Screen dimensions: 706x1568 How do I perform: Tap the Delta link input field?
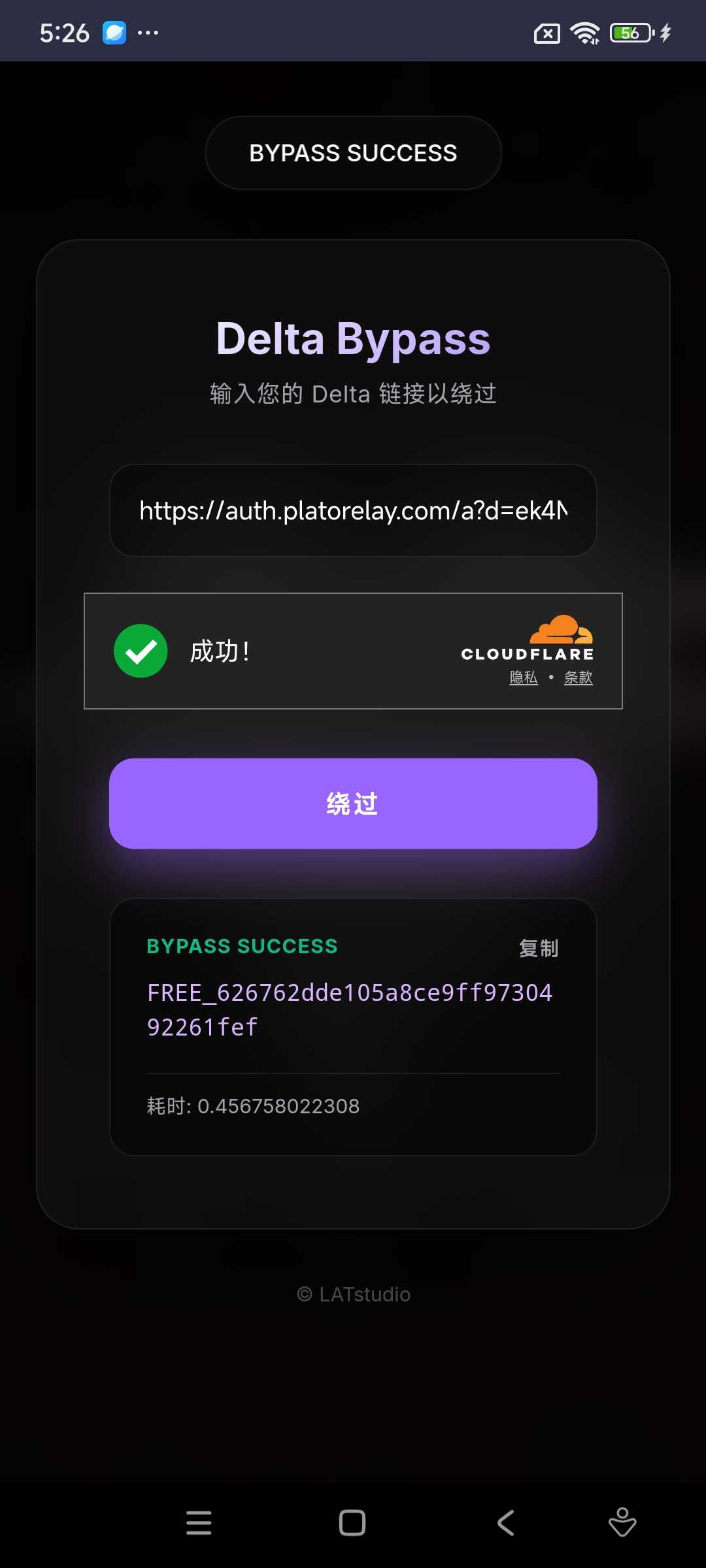click(x=353, y=510)
